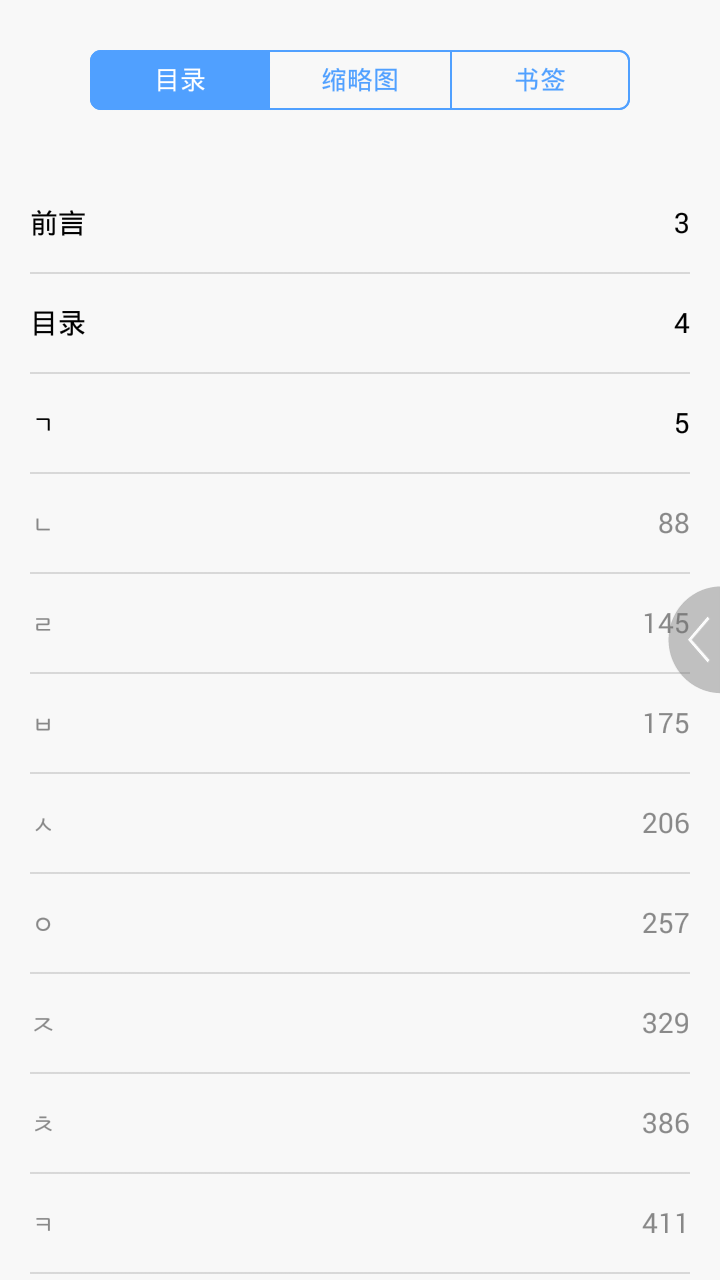Open the 前言 preface entry
This screenshot has height=1280, width=720.
360,223
